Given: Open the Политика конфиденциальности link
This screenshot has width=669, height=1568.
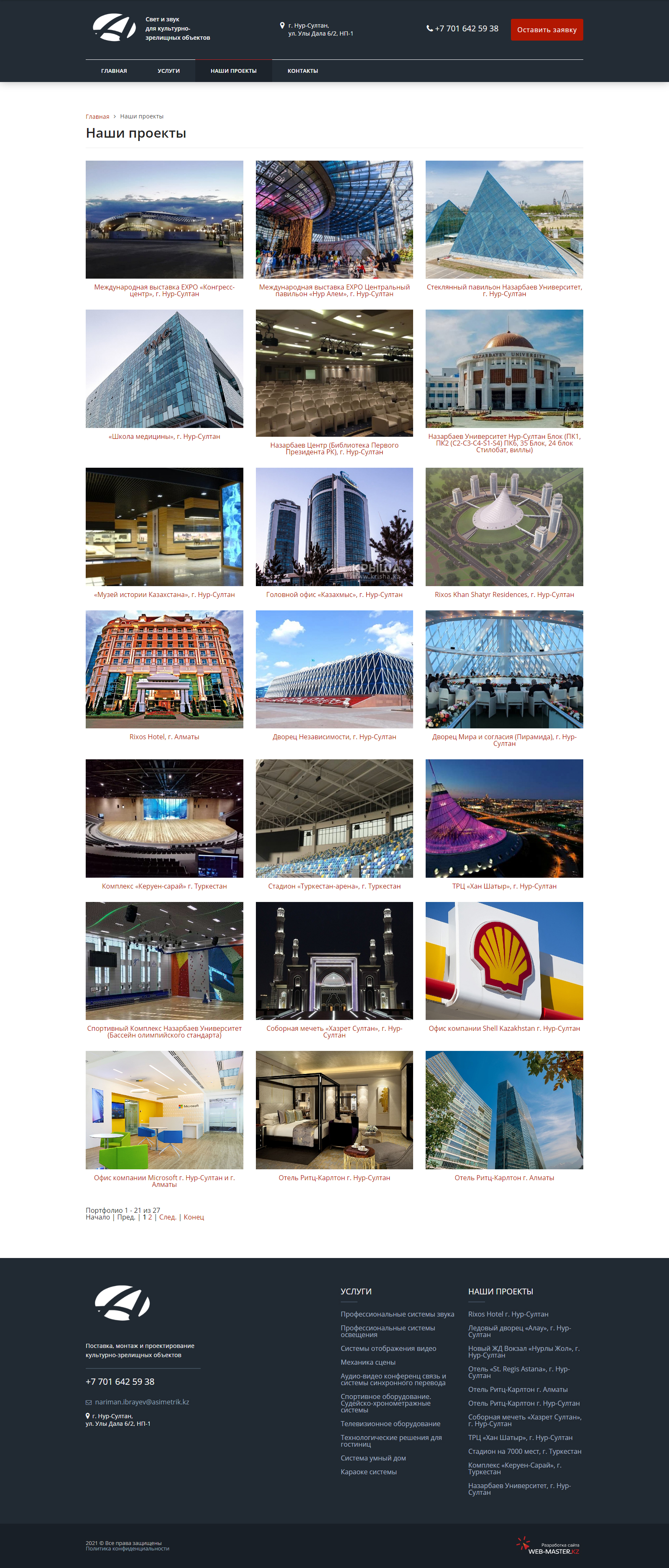Looking at the screenshot, I should tap(127, 1548).
